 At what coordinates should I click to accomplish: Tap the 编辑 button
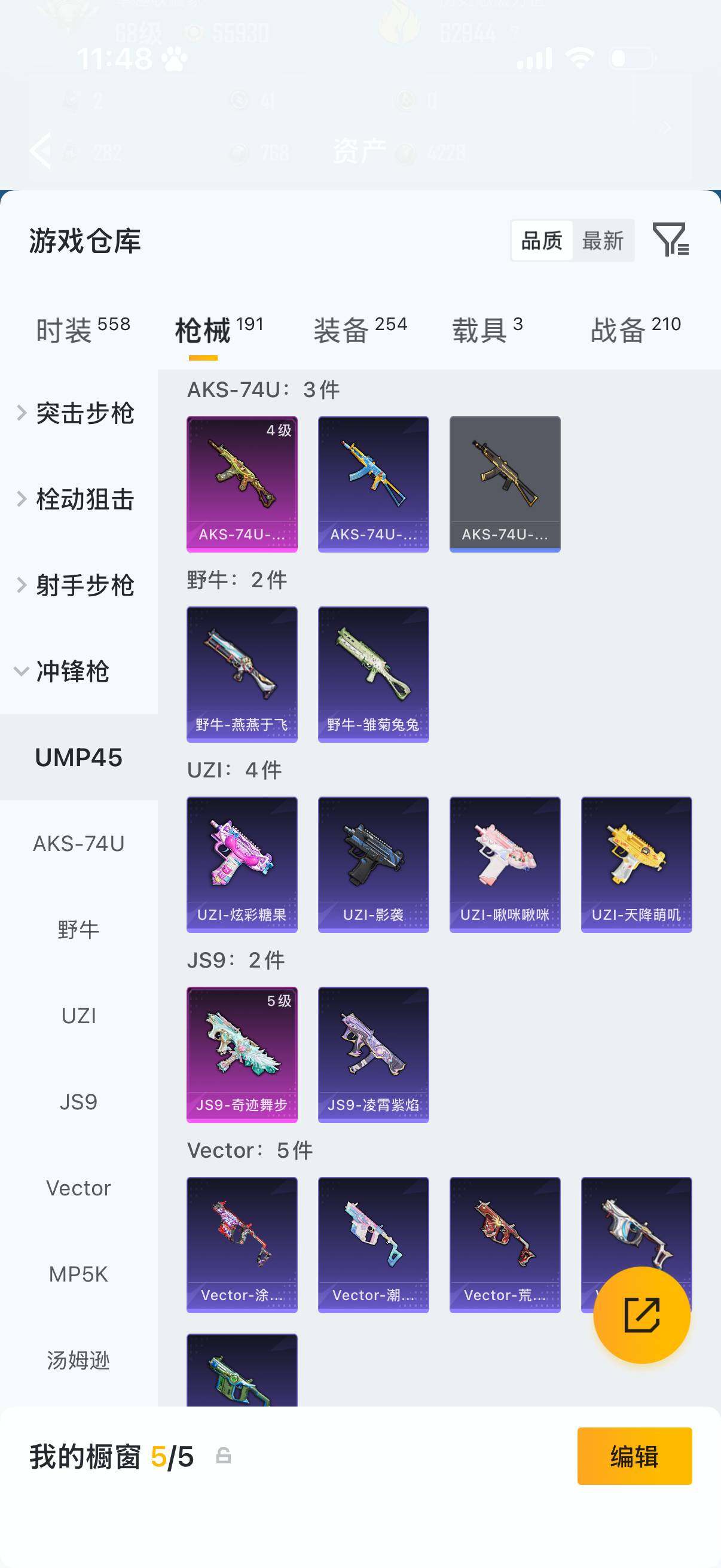(634, 1456)
